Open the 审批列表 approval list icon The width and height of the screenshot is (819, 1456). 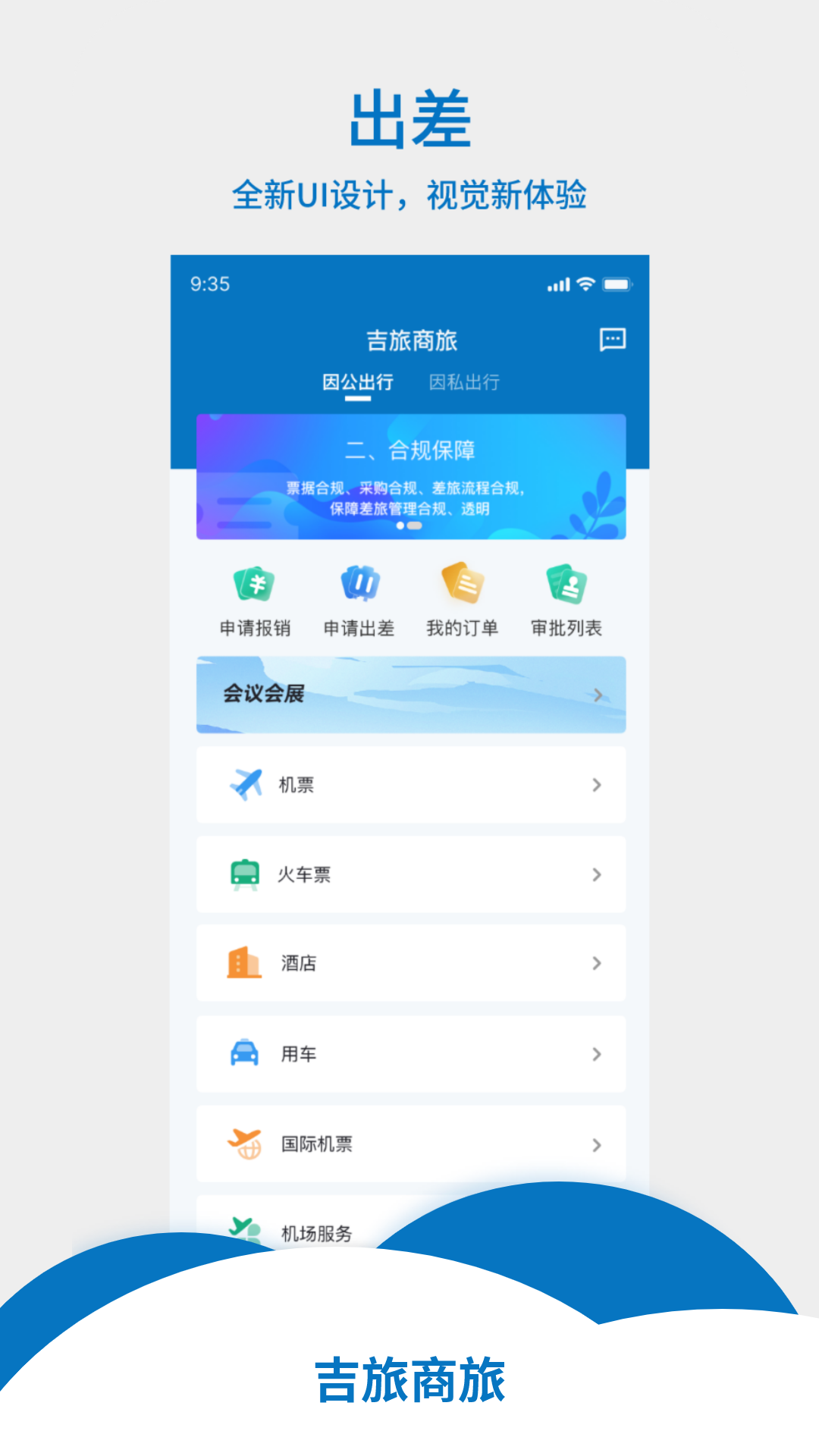(x=567, y=584)
